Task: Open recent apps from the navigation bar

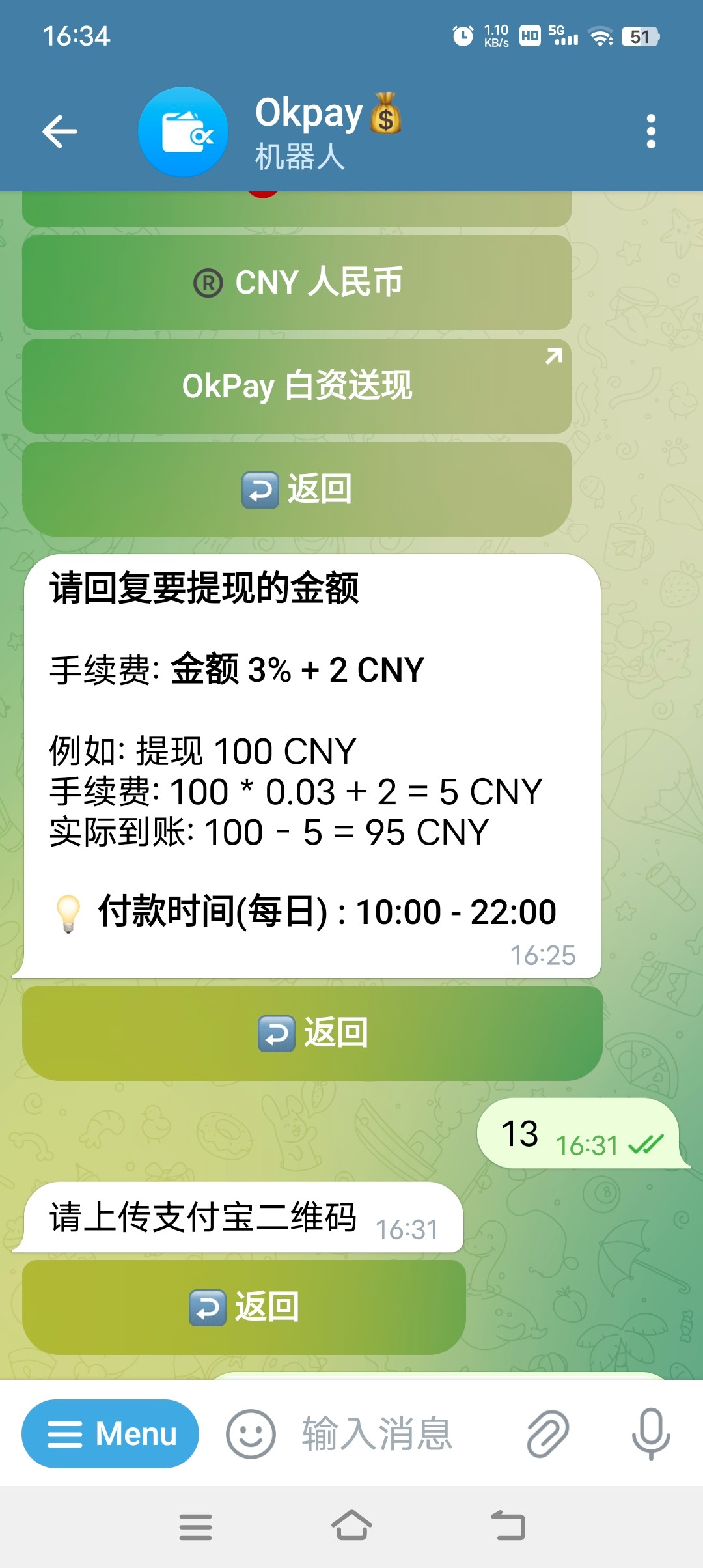Action: (195, 1526)
